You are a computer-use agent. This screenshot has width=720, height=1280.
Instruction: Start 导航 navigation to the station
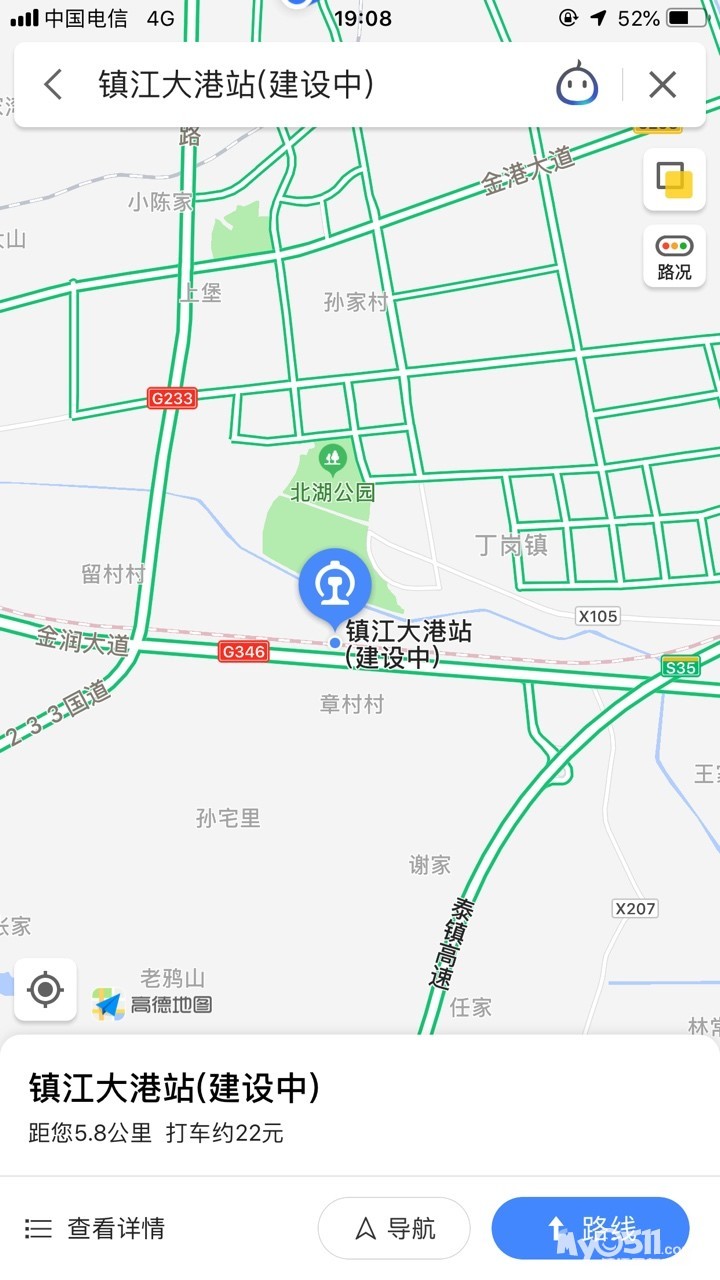[x=394, y=1228]
